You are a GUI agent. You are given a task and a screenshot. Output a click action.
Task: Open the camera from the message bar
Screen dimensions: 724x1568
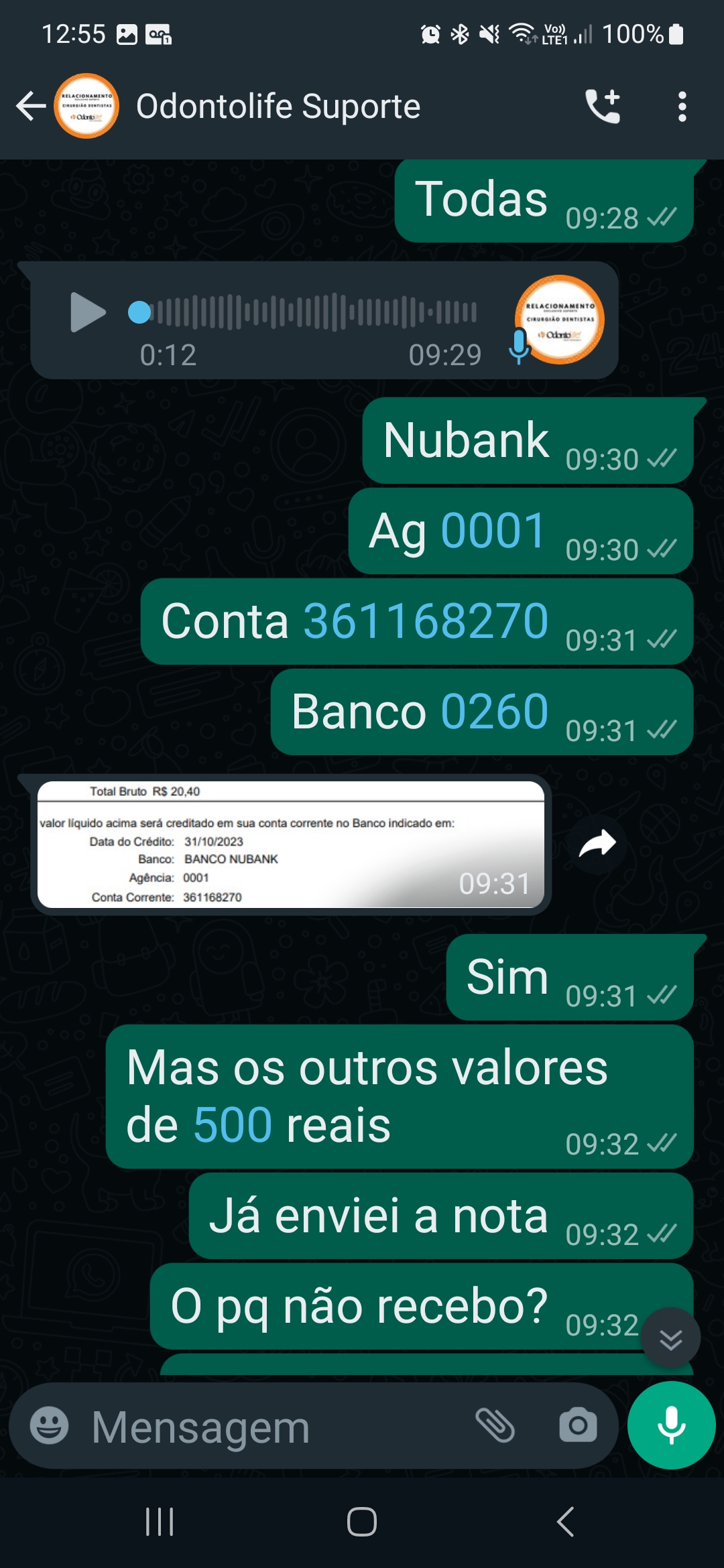click(x=578, y=1425)
